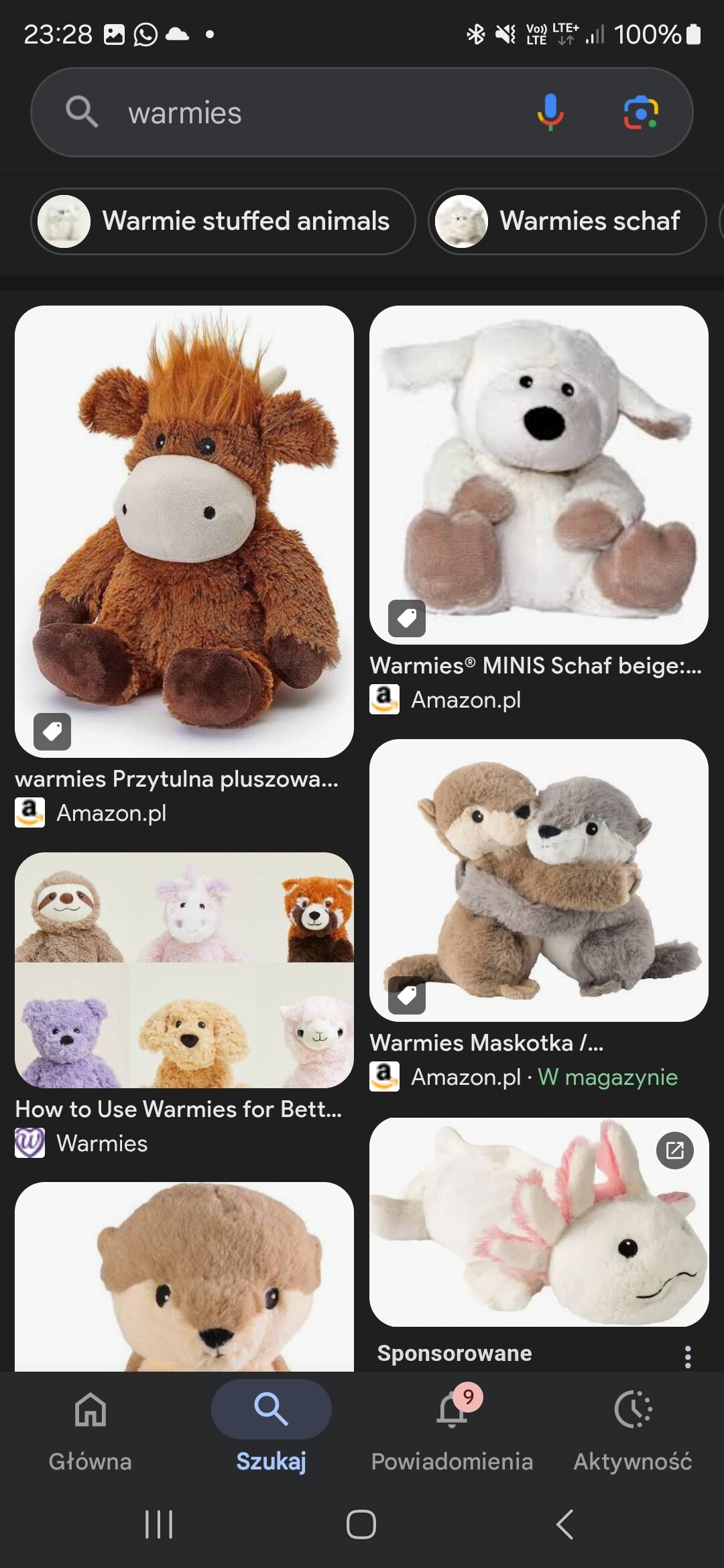Image resolution: width=724 pixels, height=1568 pixels.
Task: Open the How to Use Warmies result
Action: click(x=184, y=970)
